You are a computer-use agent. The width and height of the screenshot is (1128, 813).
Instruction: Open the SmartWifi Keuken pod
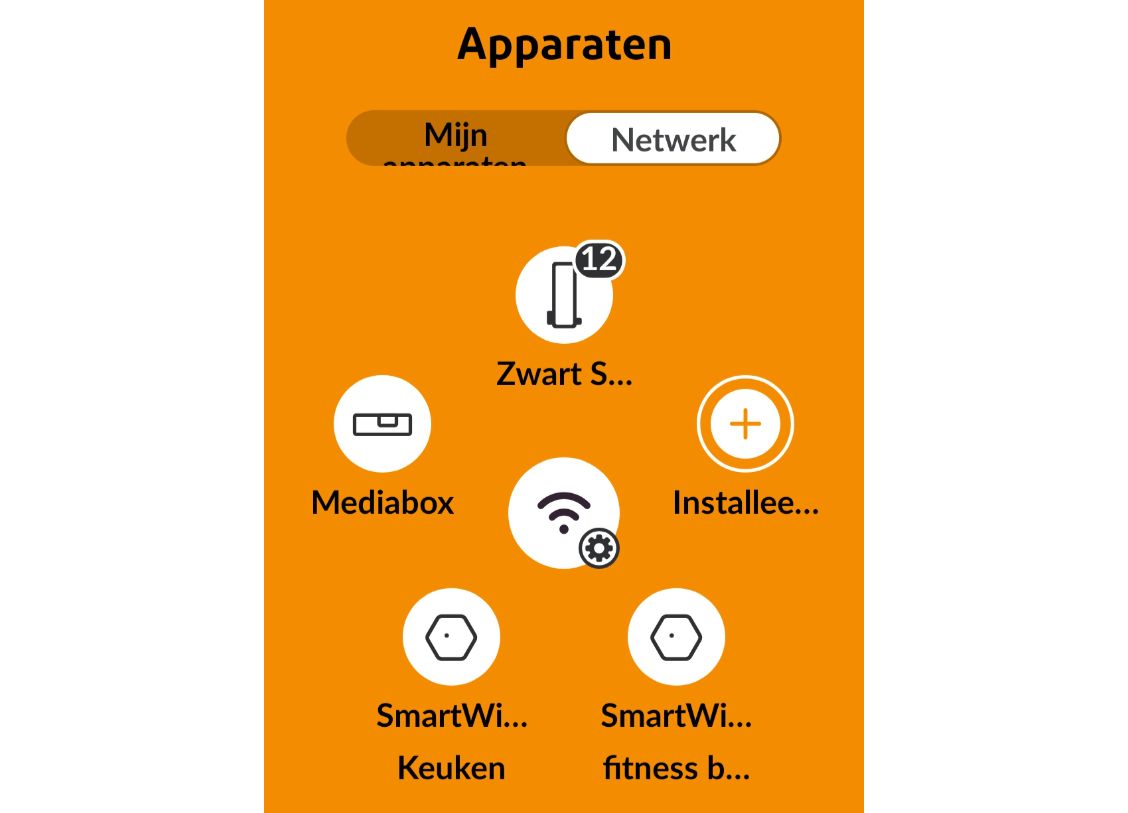(451, 638)
